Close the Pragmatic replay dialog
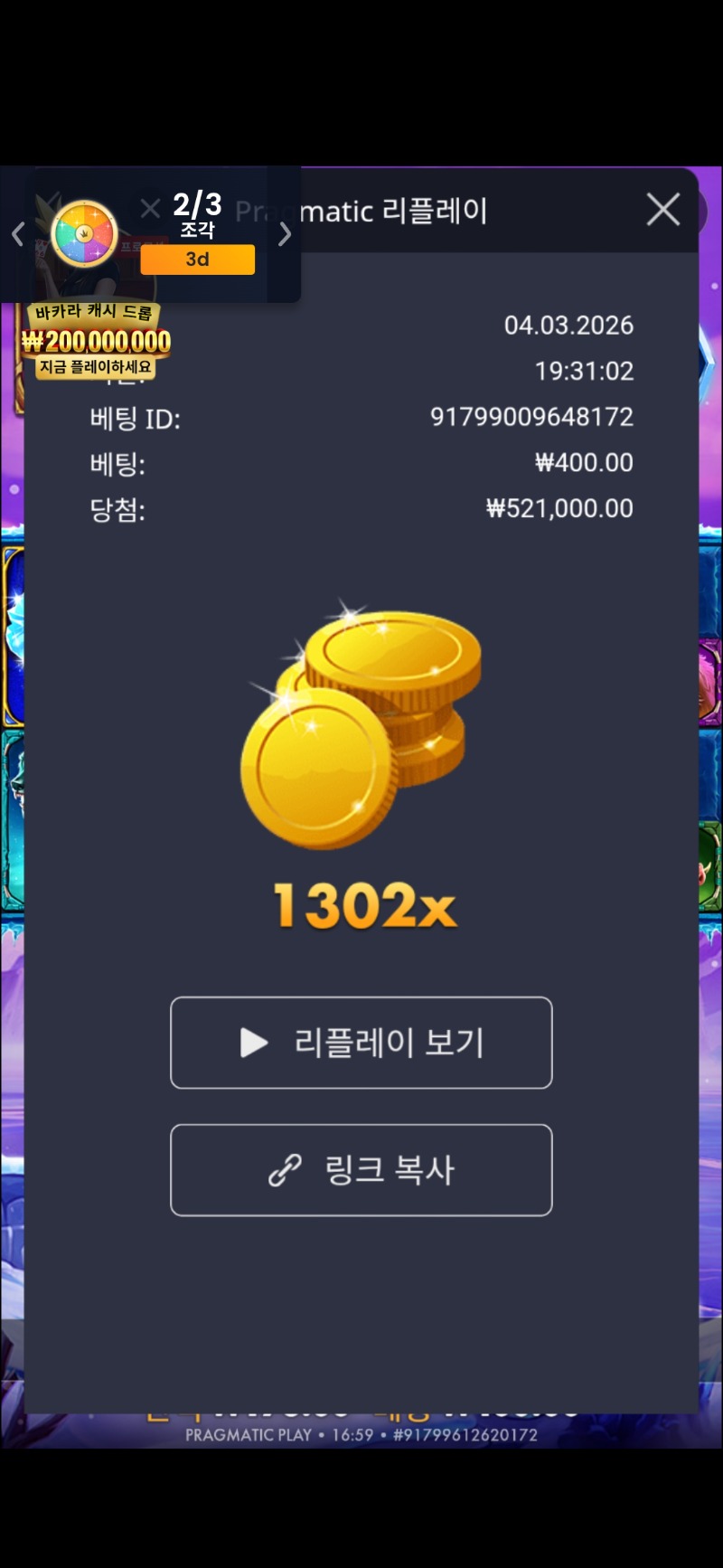Screen dimensions: 723x1568 [663, 210]
